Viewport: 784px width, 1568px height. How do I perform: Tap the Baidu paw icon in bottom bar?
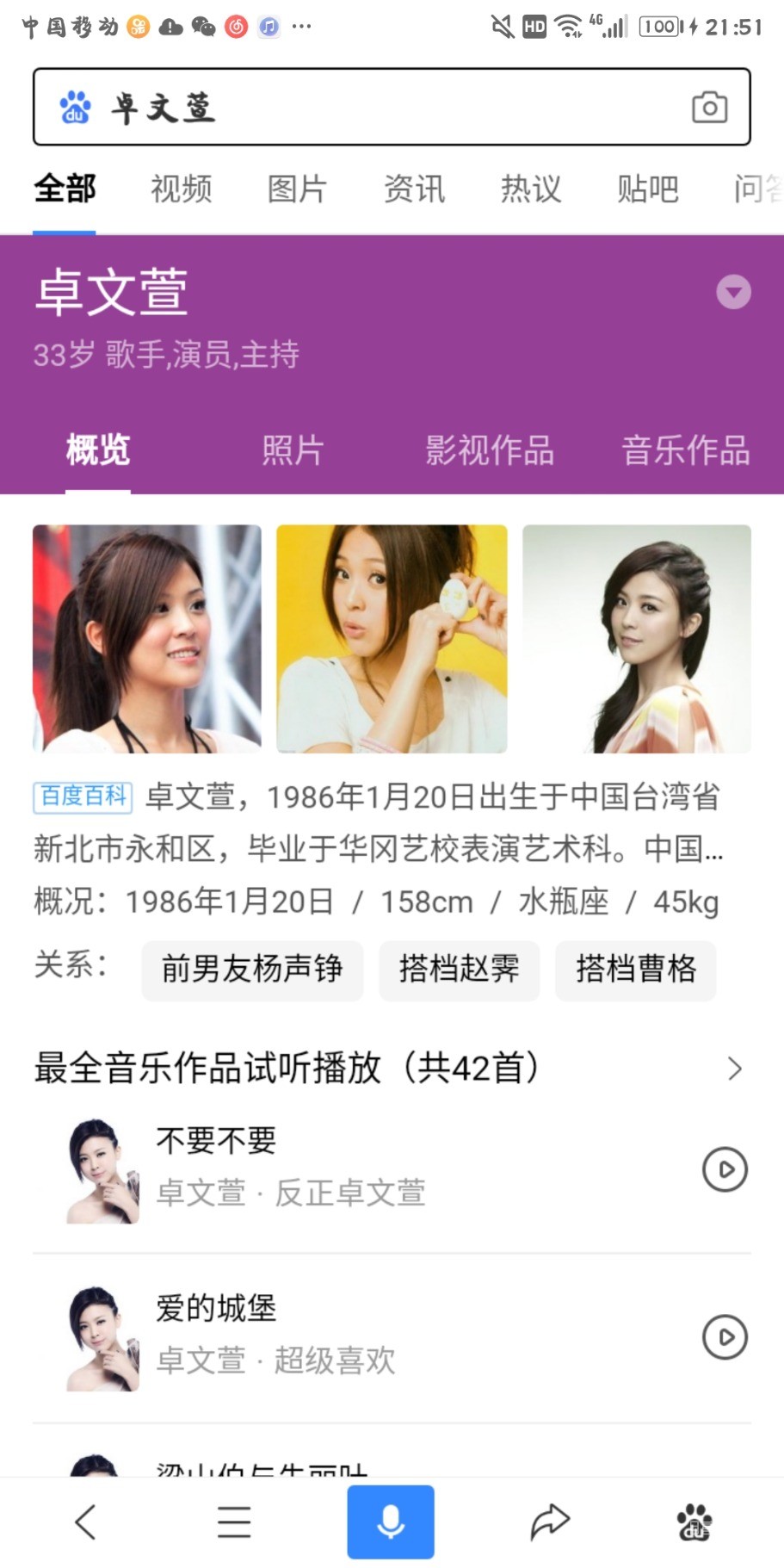pos(697,1521)
